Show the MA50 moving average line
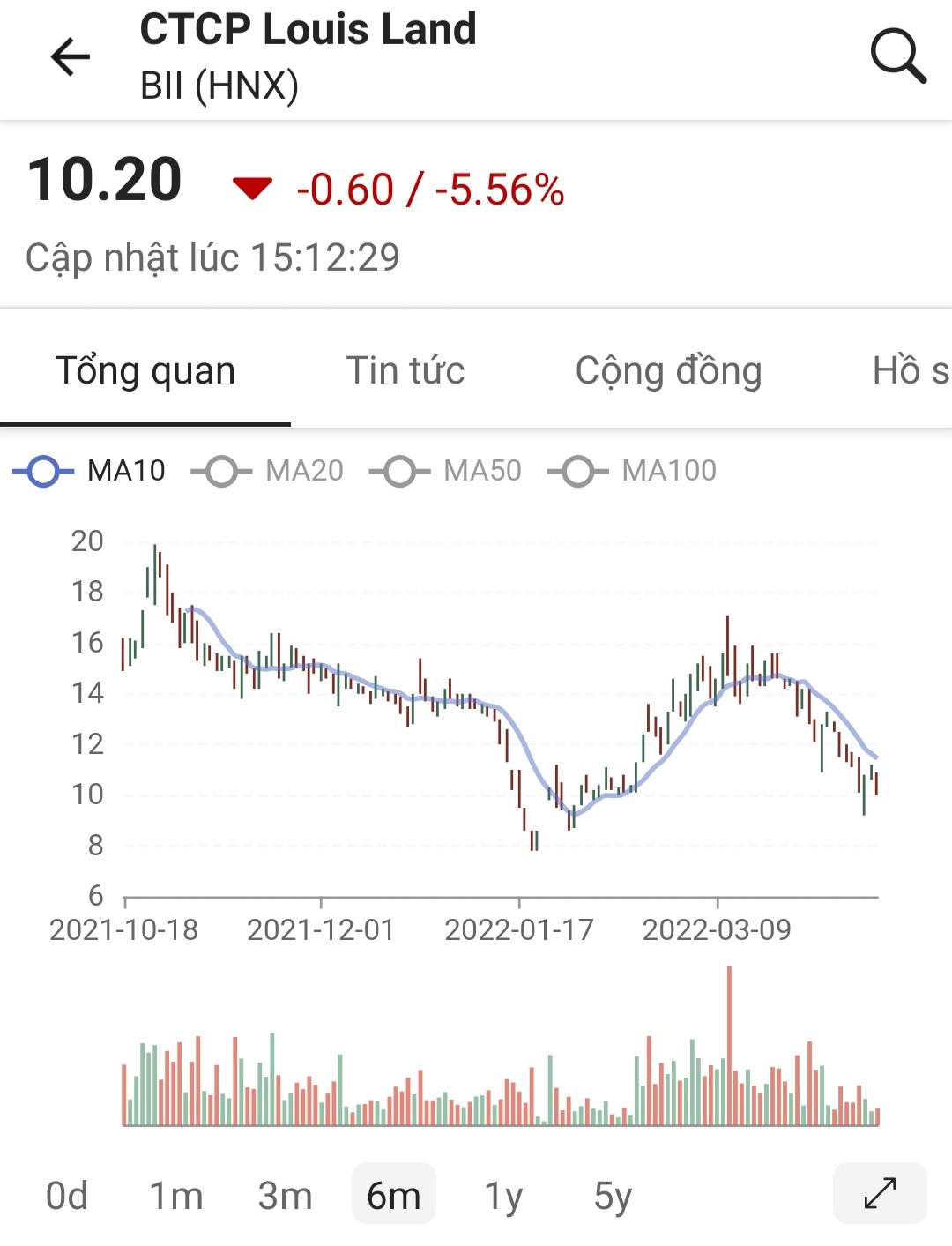The width and height of the screenshot is (952, 1246). tap(446, 471)
